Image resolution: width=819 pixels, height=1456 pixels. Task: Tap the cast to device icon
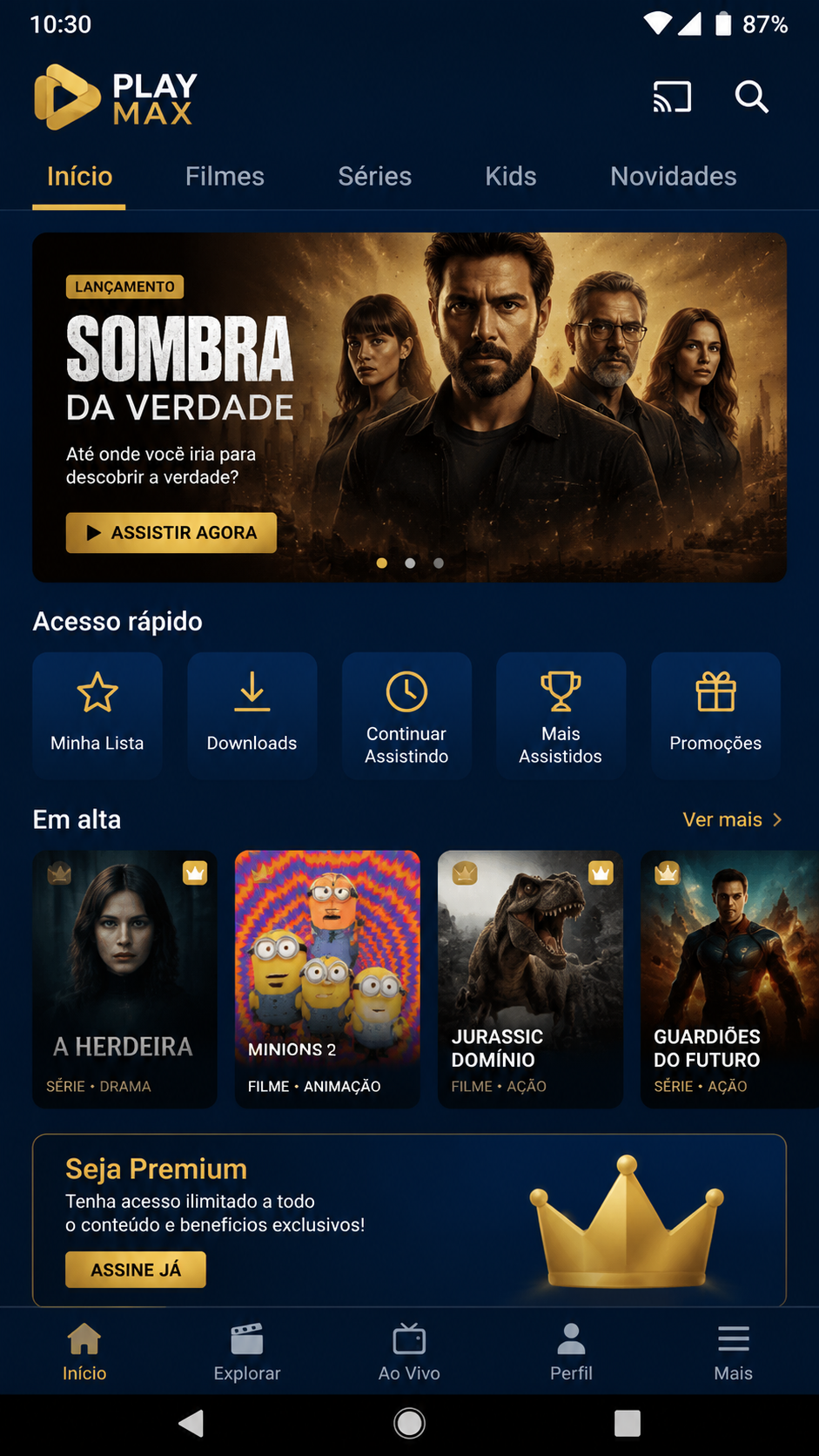click(x=672, y=97)
